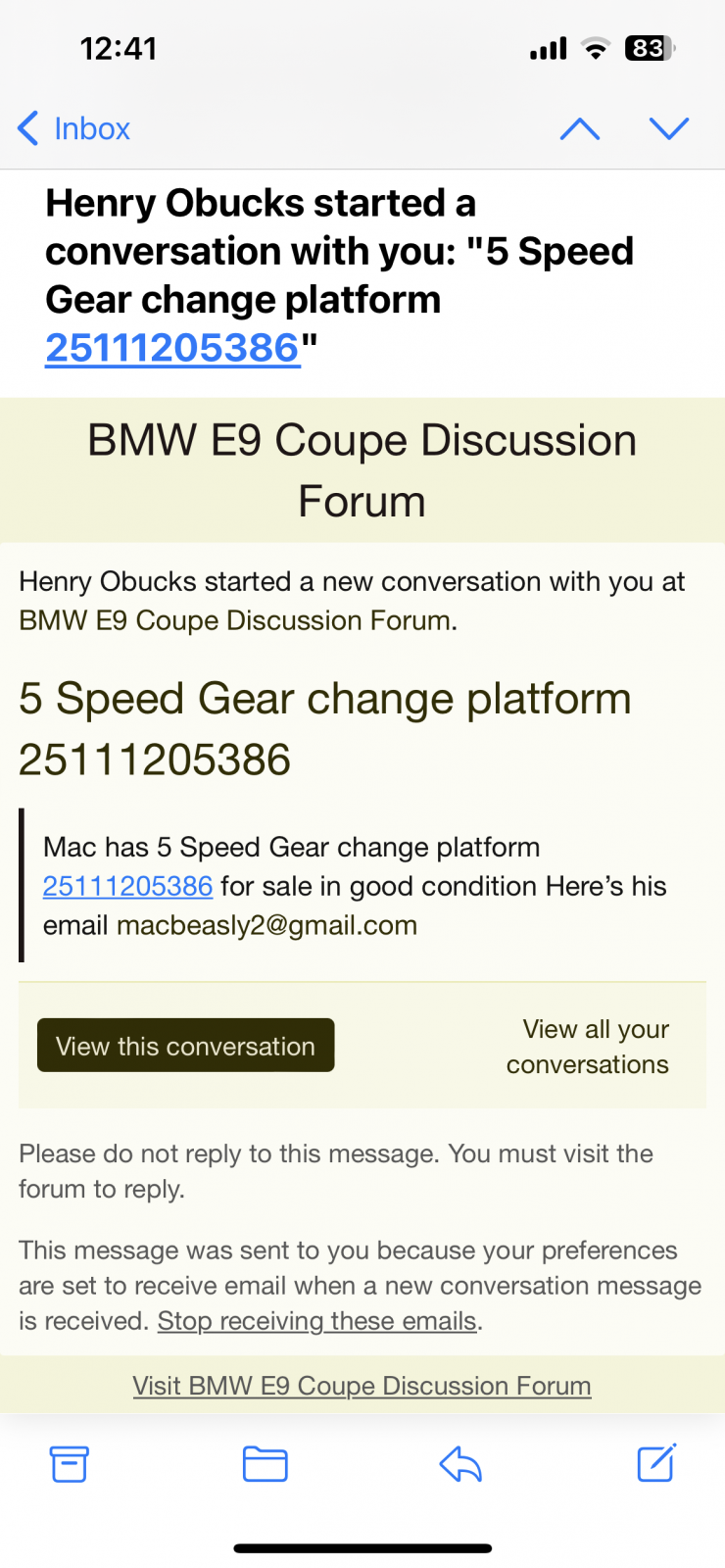Viewport: 725px width, 1568px height.
Task: Open View all your conversations
Action: click(587, 1047)
